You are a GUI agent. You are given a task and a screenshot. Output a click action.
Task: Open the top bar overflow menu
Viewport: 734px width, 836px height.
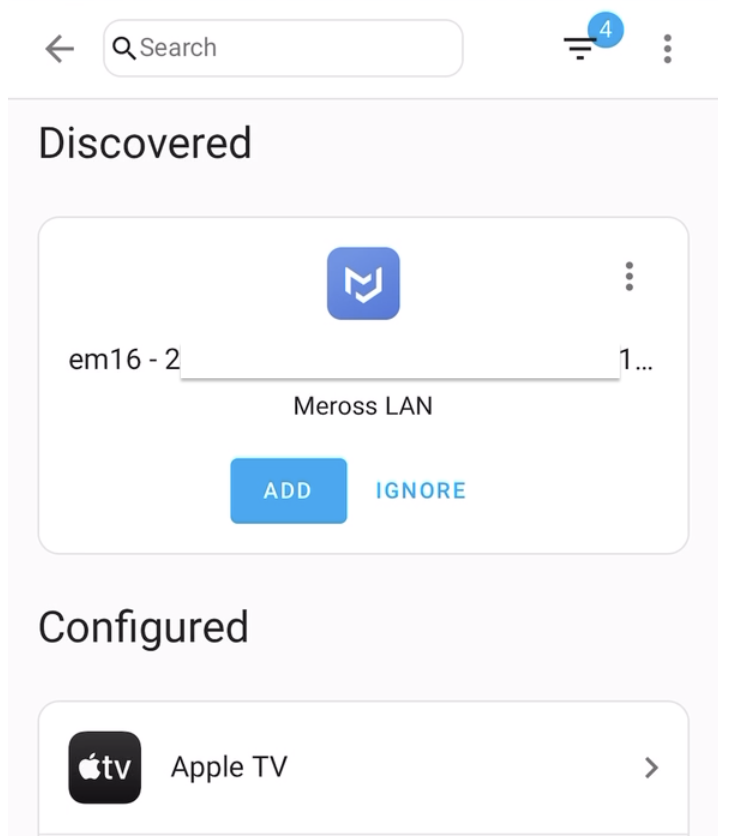tap(668, 48)
